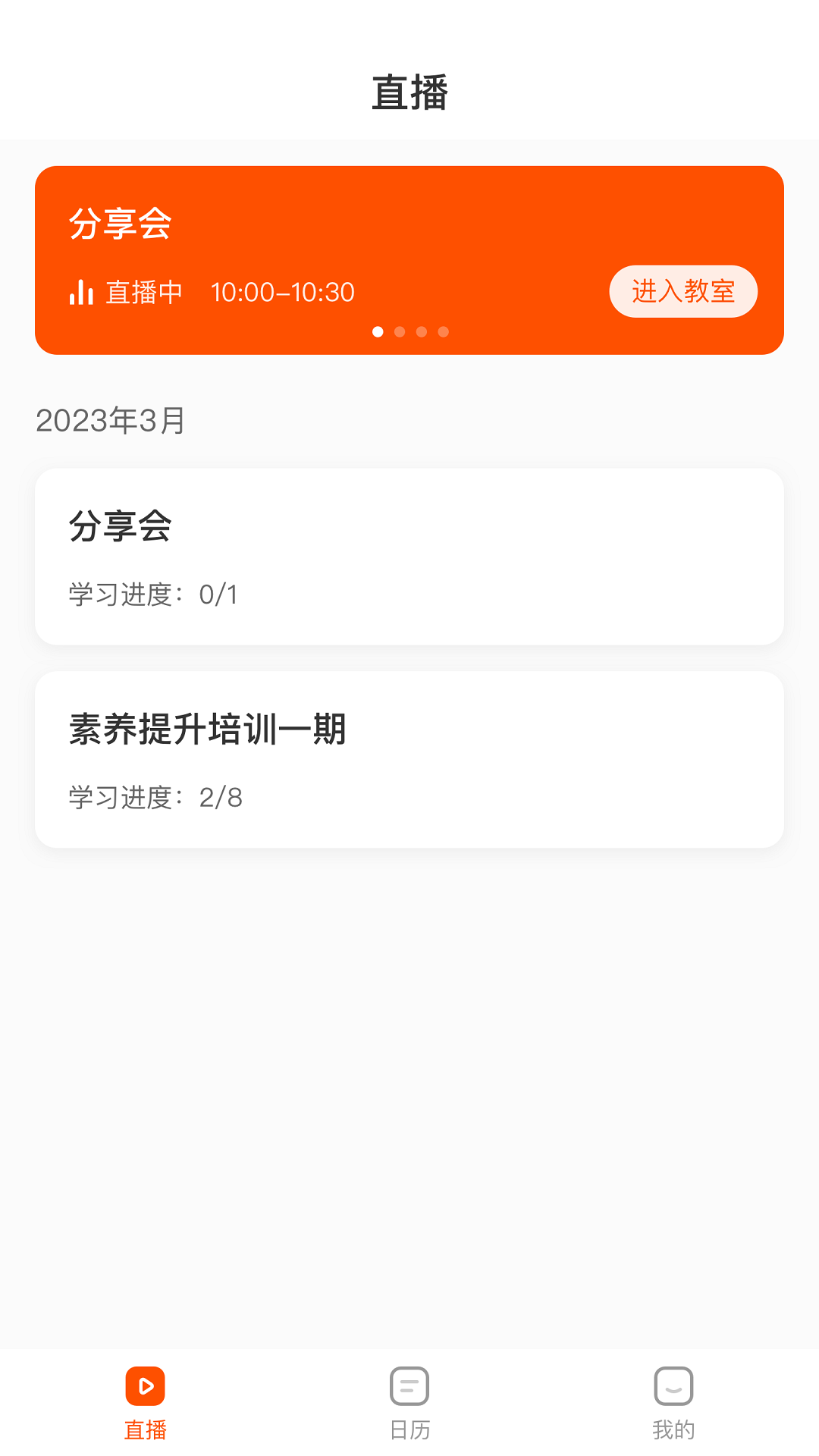Select the second carousel indicator dot
819x1456 pixels.
coord(399,331)
